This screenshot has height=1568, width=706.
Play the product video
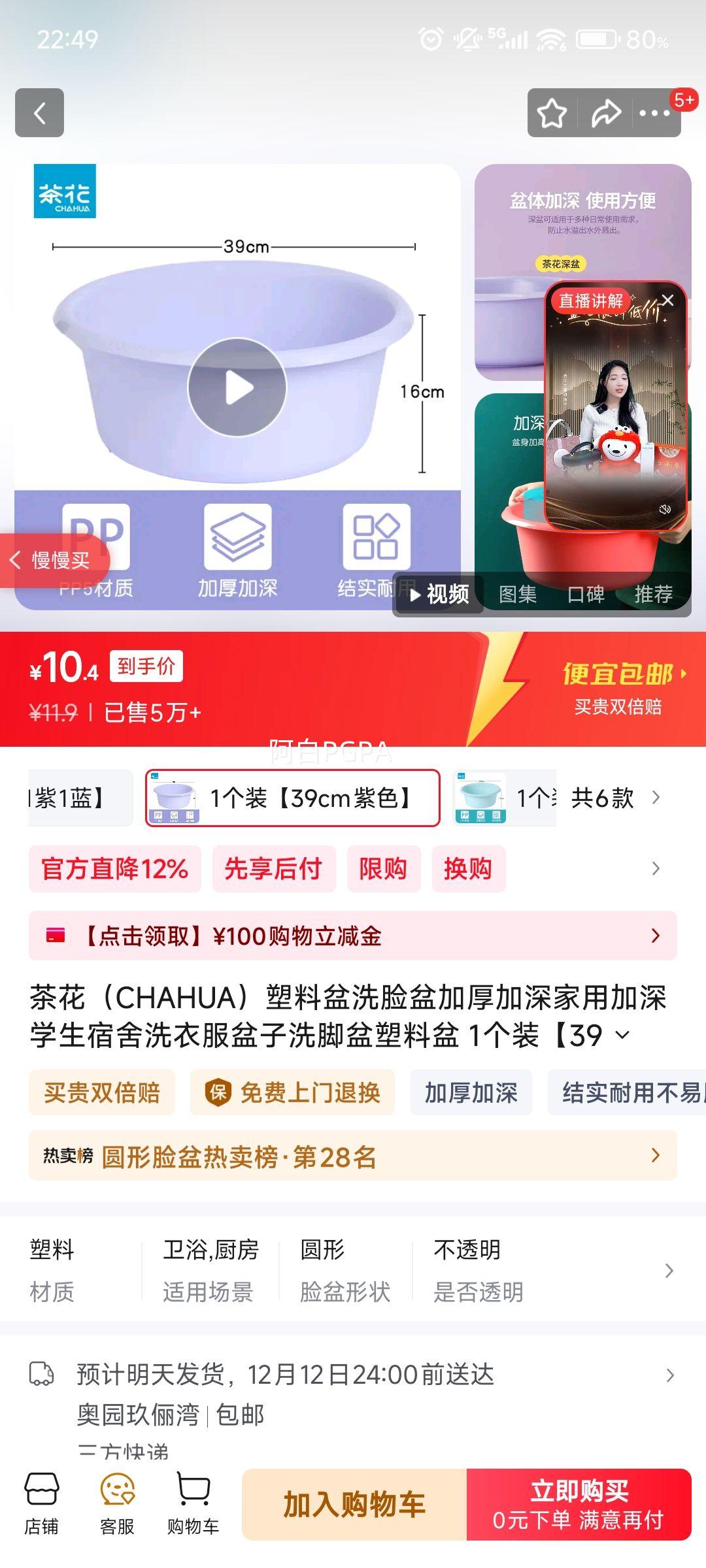239,385
